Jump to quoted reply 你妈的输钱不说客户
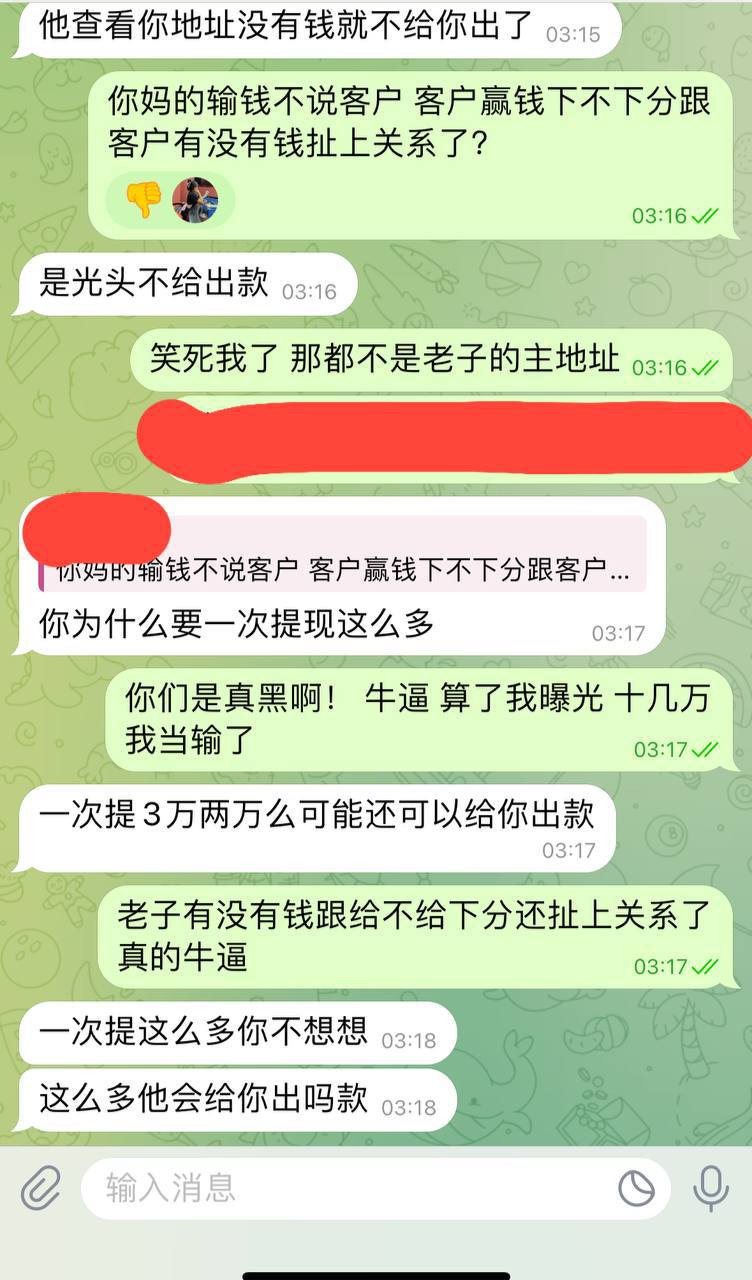This screenshot has height=1280, width=752. pyautogui.click(x=340, y=571)
